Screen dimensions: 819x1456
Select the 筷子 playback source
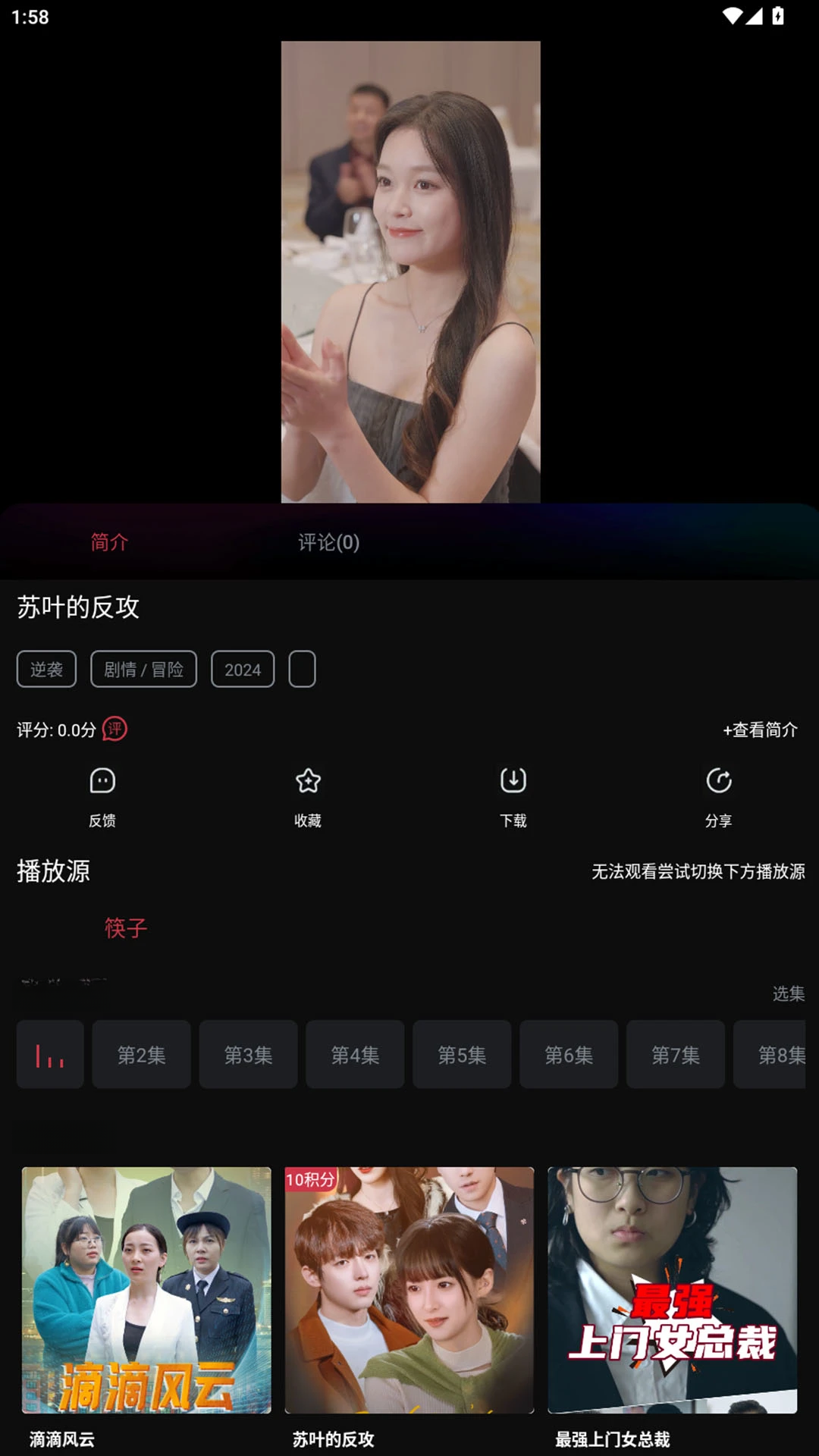pos(126,927)
